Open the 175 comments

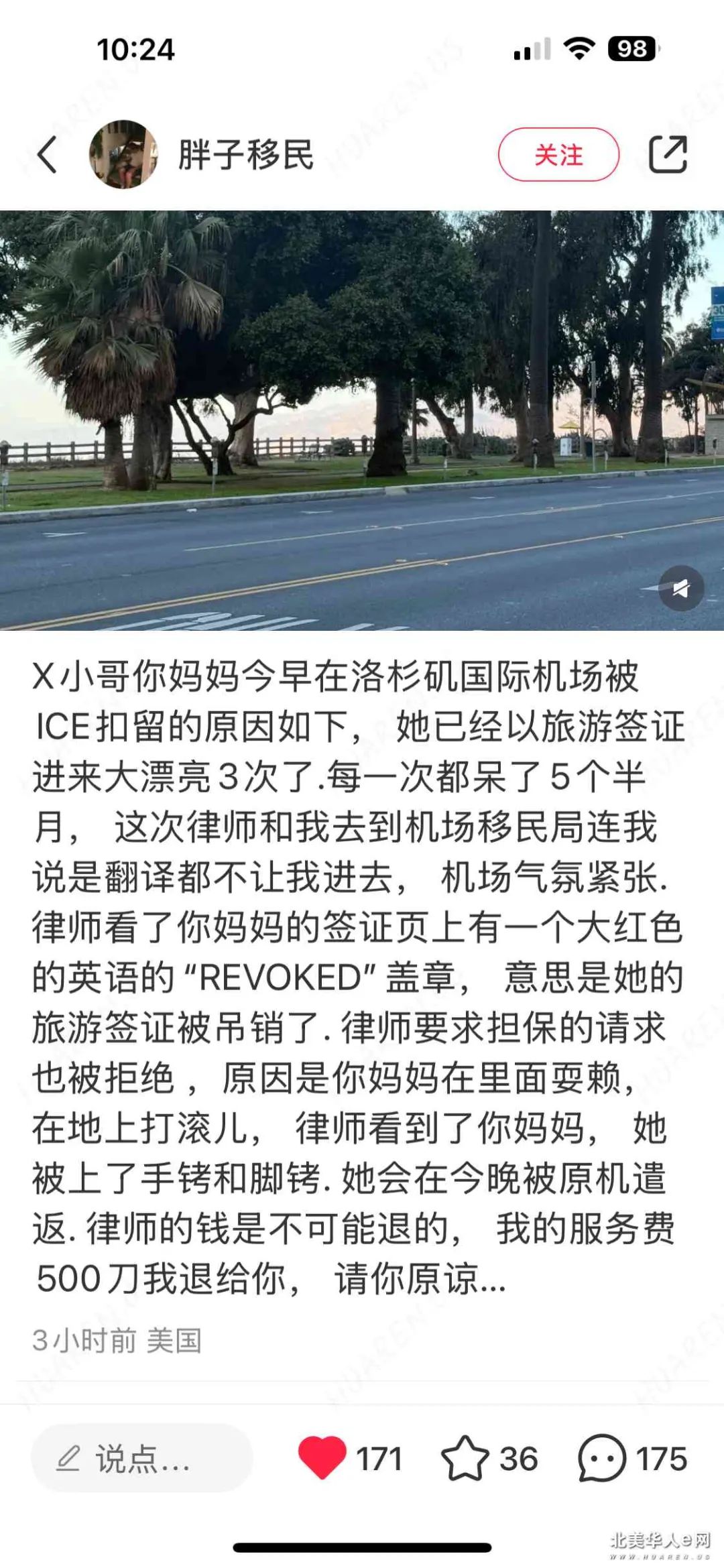coord(633,1459)
